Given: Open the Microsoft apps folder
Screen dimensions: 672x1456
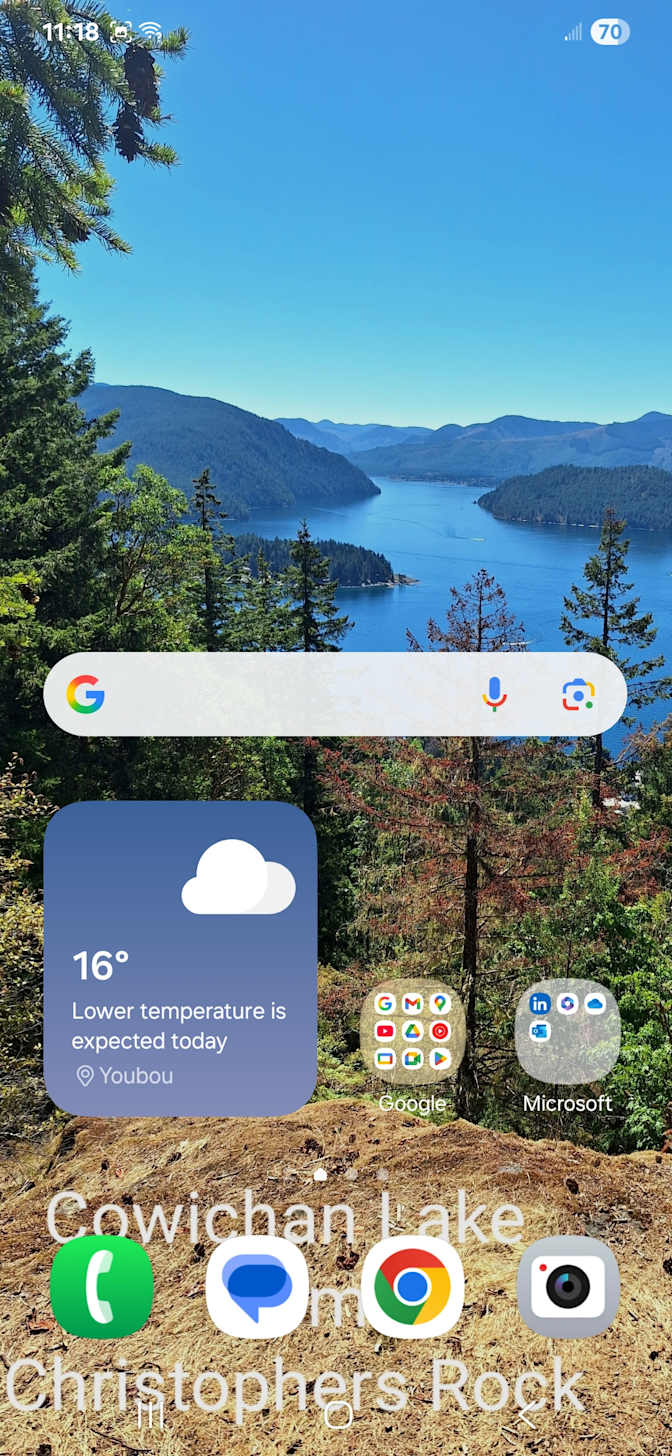Looking at the screenshot, I should (567, 1031).
